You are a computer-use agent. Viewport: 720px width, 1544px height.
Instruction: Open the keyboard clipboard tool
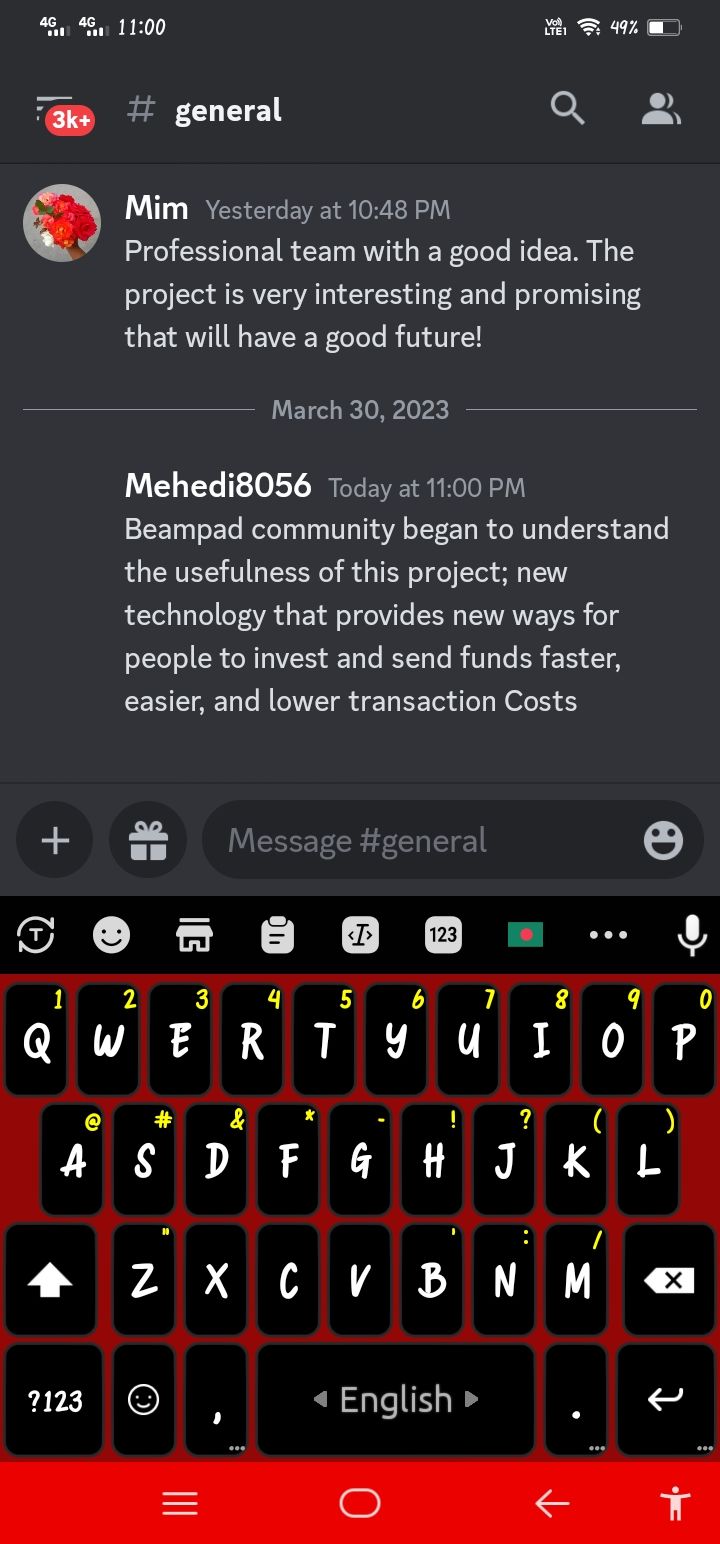(x=277, y=935)
